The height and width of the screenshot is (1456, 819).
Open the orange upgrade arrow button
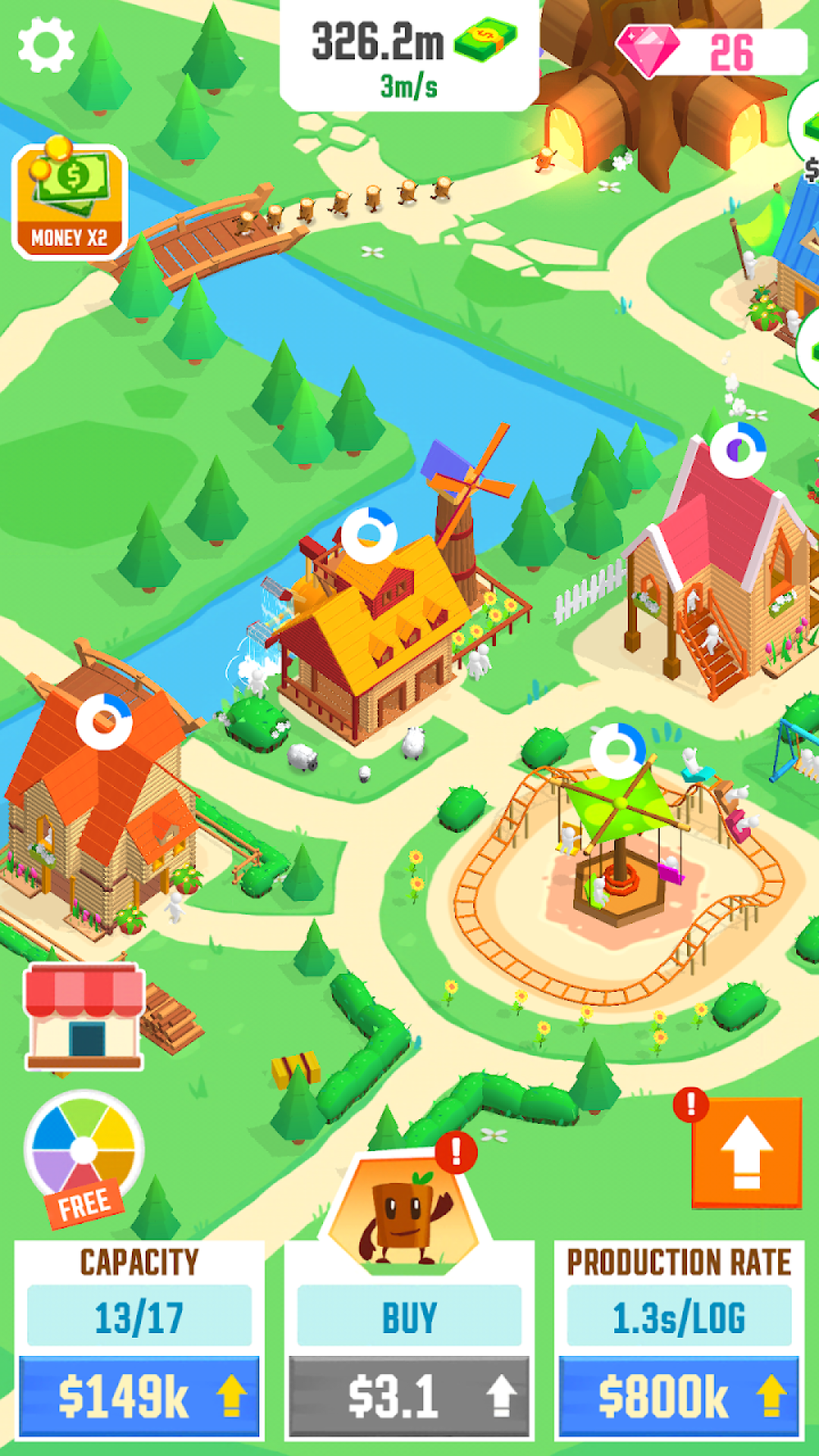coord(746,1153)
